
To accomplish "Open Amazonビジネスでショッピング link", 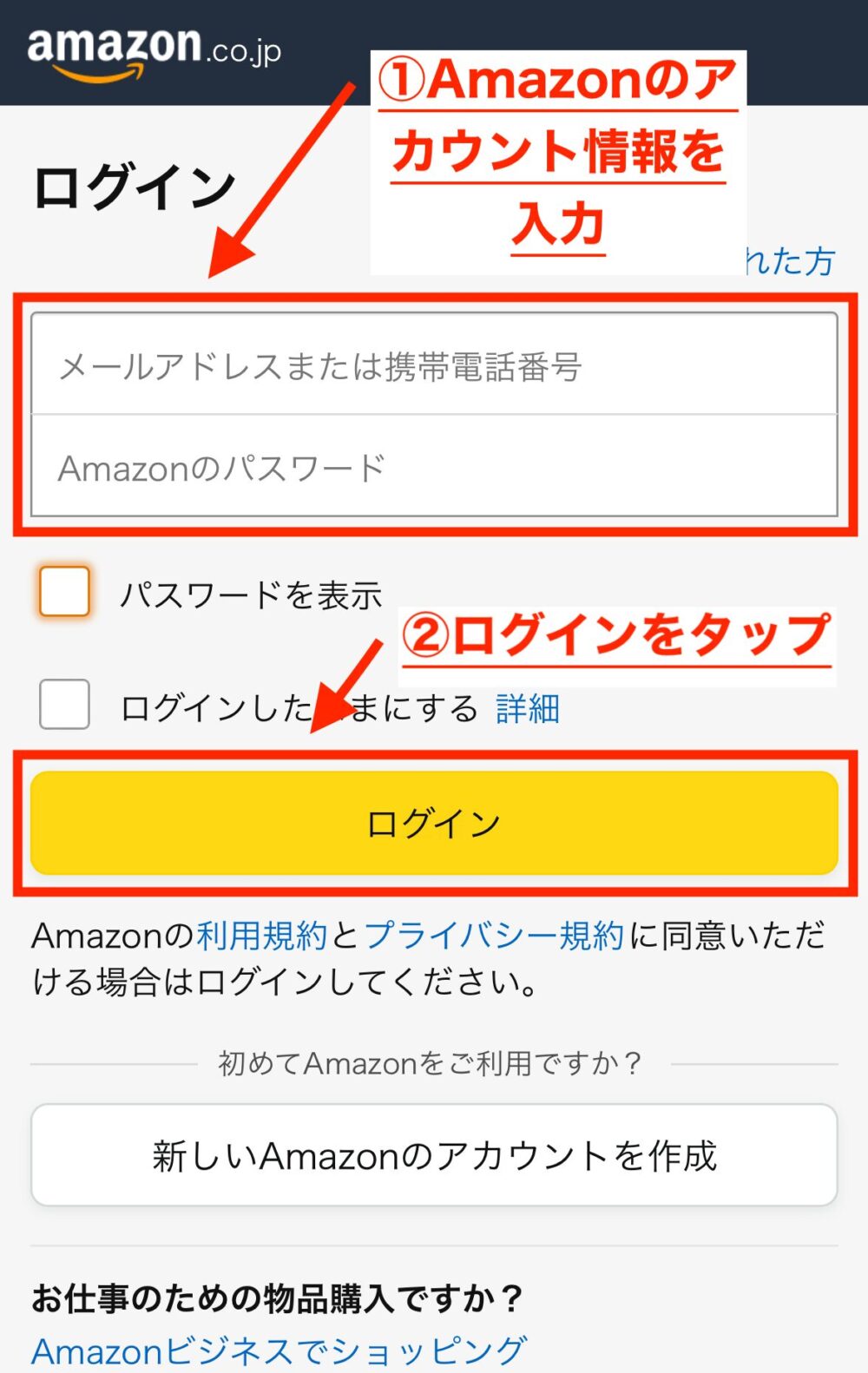I will point(279,1350).
